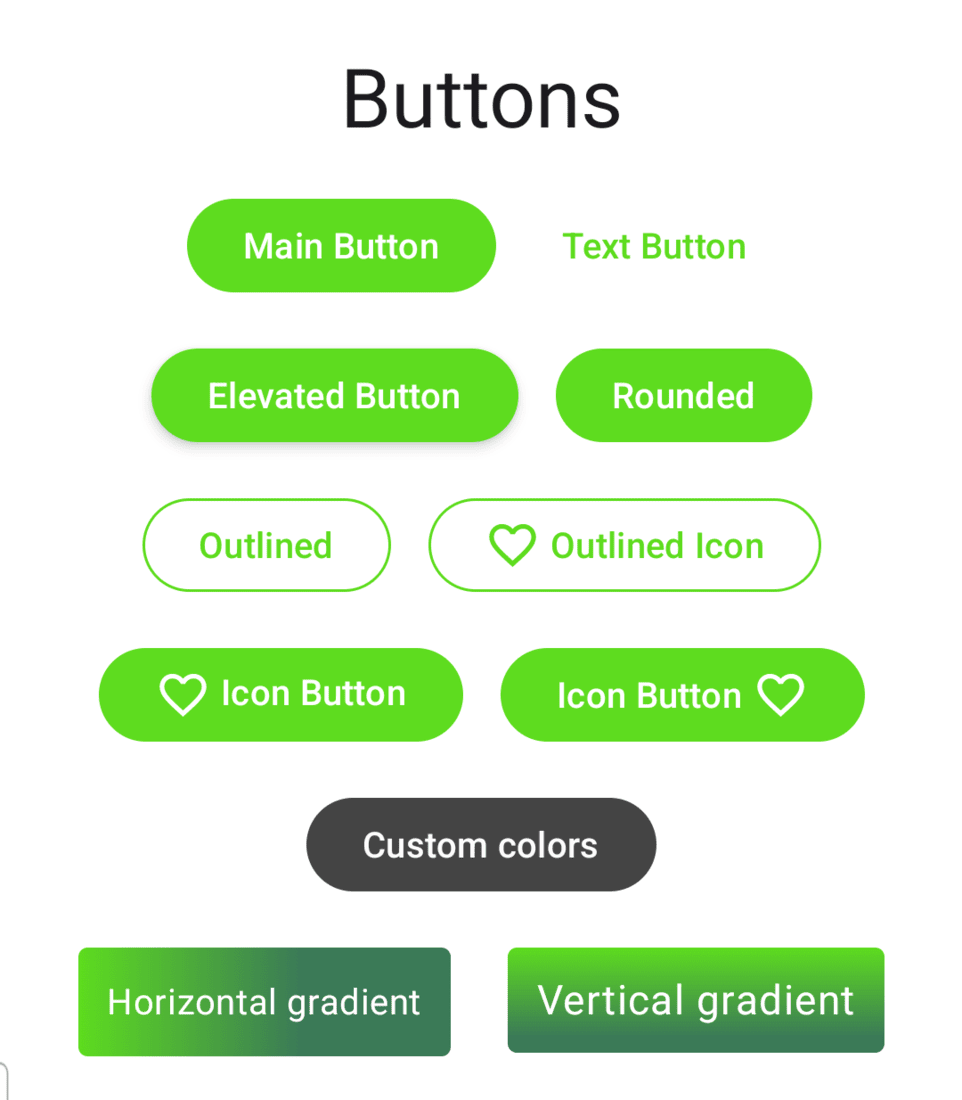Select the Horizontal gradient button

264,1002
